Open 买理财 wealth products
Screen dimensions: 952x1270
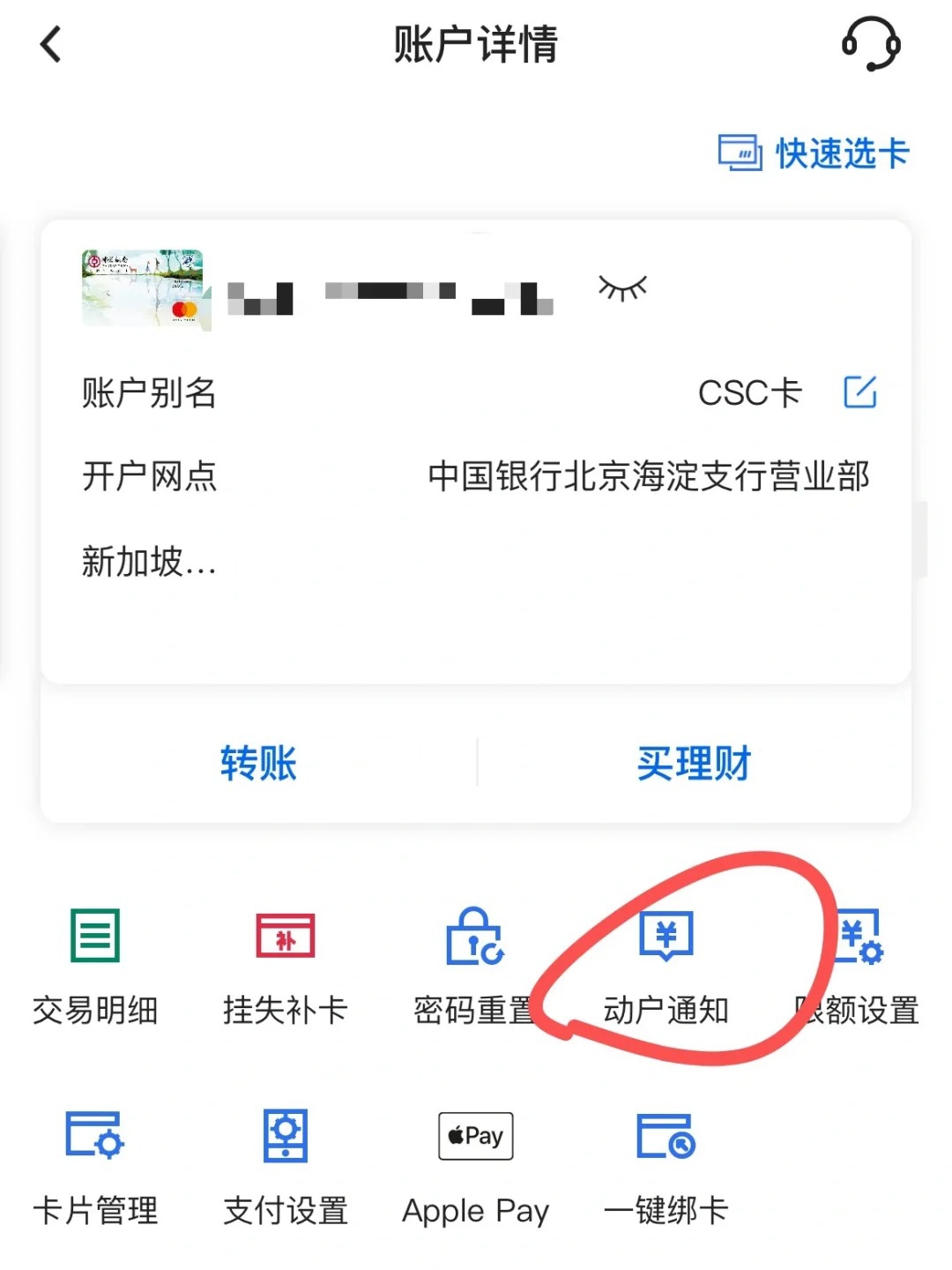point(694,763)
